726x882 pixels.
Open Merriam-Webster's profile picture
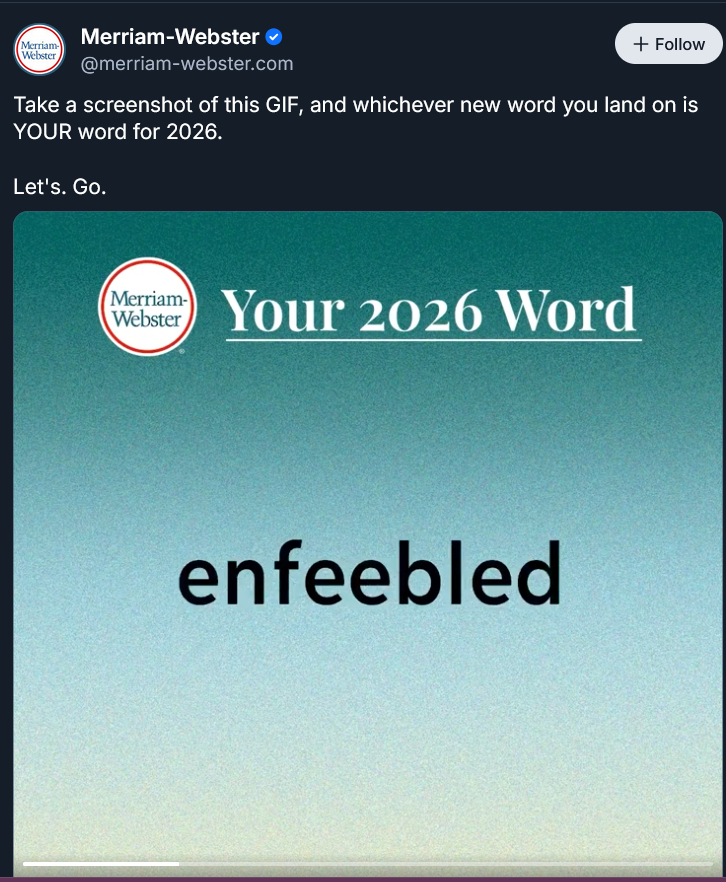pyautogui.click(x=40, y=50)
